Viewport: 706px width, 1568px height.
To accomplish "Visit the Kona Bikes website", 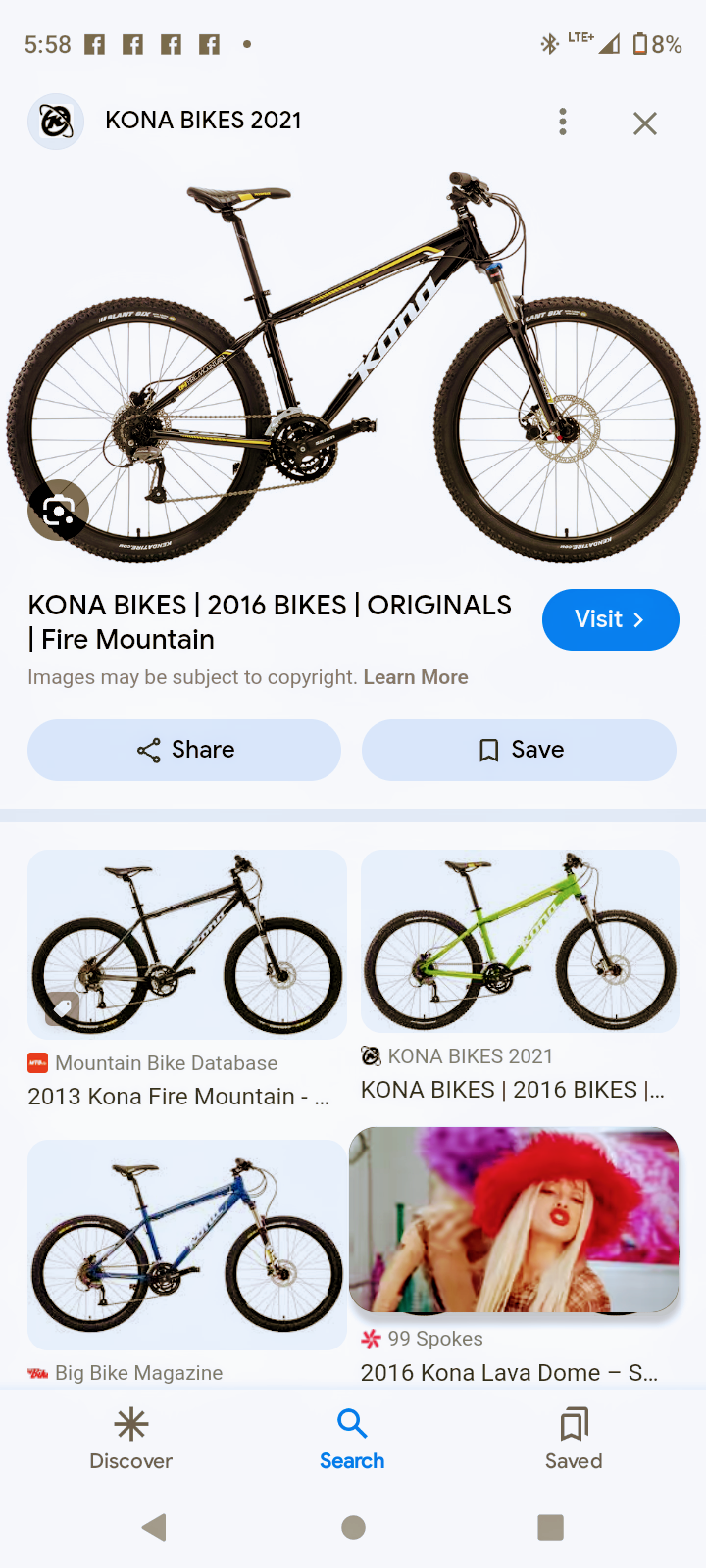I will pos(610,619).
